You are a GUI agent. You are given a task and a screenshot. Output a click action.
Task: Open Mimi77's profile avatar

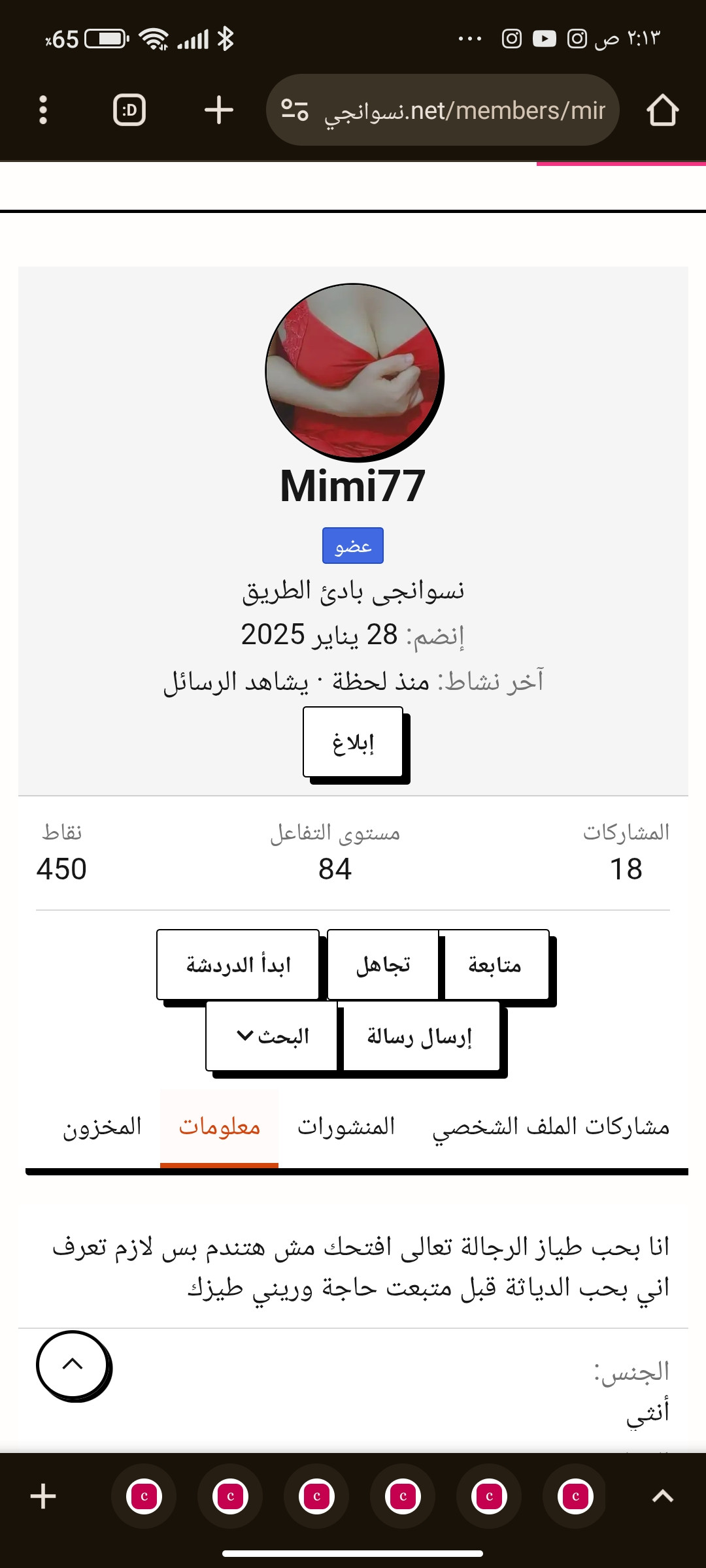pos(354,371)
